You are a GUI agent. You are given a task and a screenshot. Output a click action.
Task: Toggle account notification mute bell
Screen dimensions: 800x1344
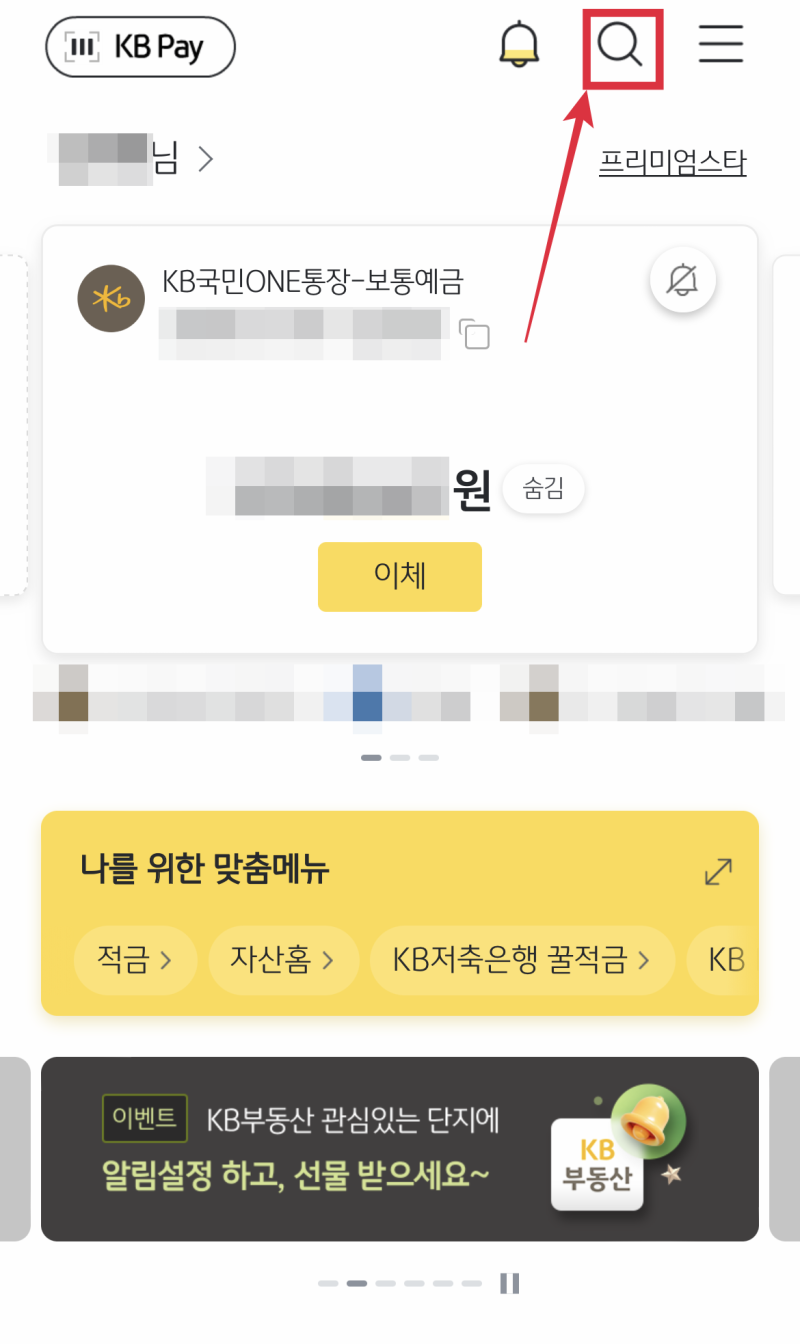(x=683, y=281)
